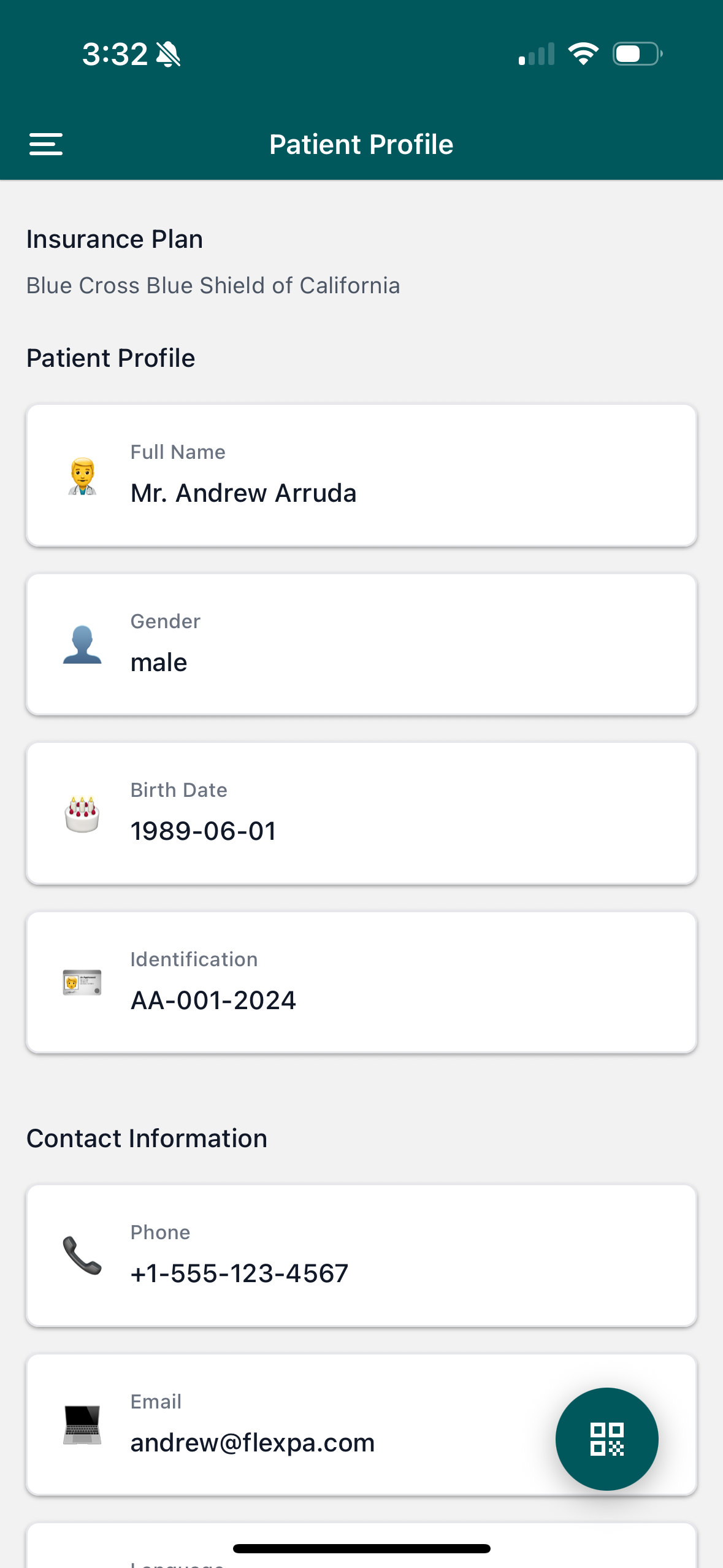Tap the Email card andrew@flexpa.com
The height and width of the screenshot is (1568, 723).
click(361, 1425)
